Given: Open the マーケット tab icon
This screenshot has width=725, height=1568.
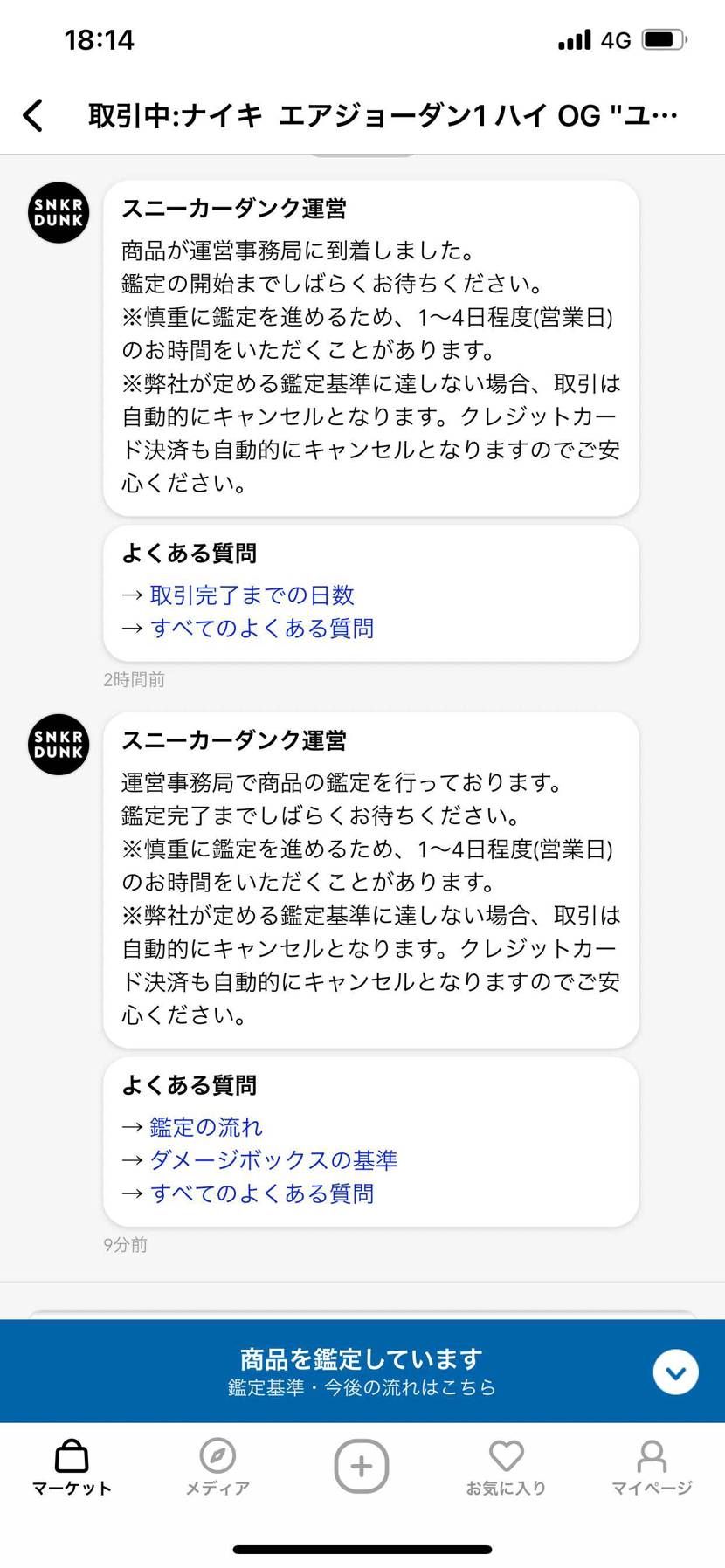Looking at the screenshot, I should pyautogui.click(x=70, y=1456).
